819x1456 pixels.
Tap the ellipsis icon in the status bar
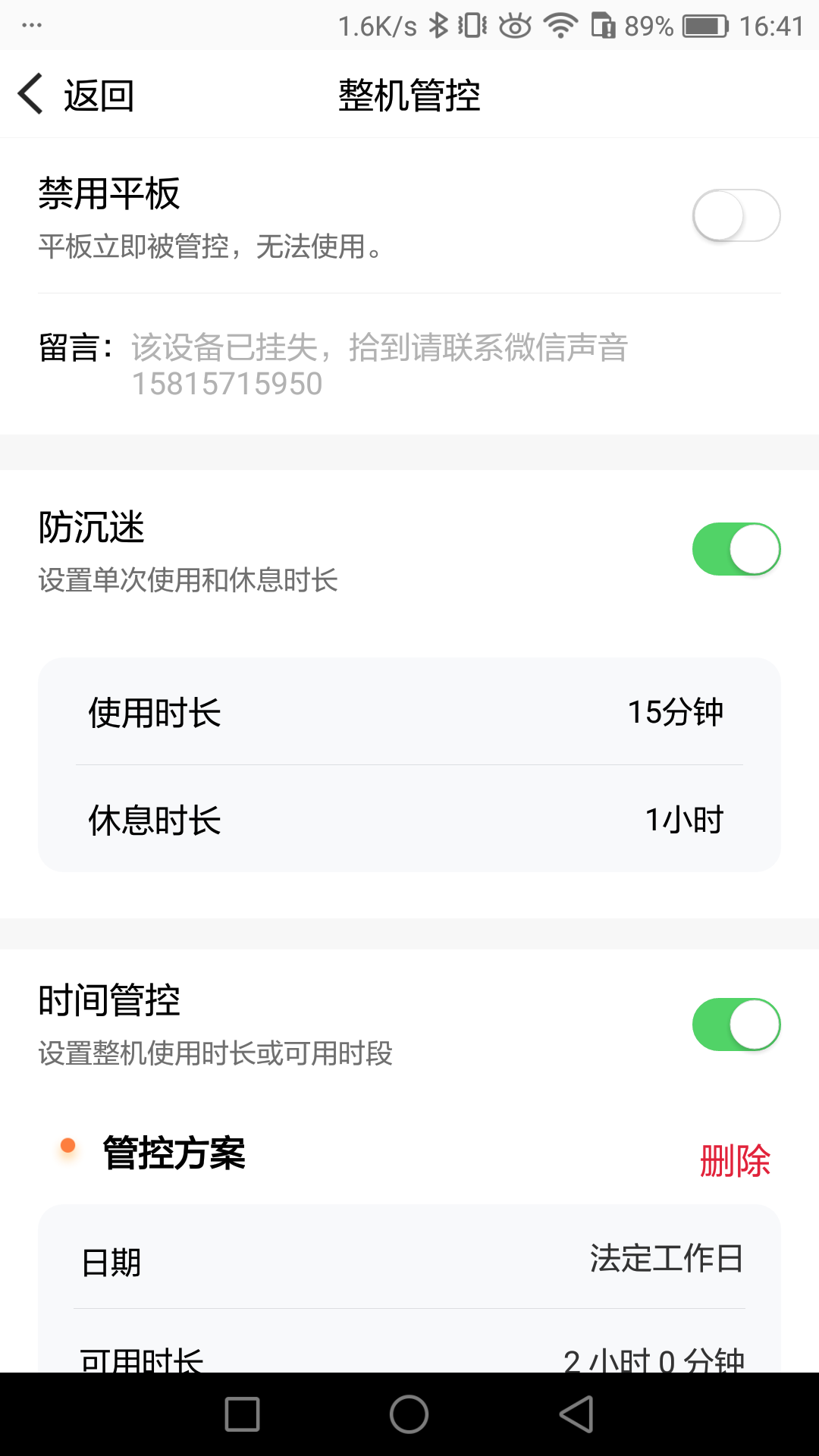click(x=32, y=25)
